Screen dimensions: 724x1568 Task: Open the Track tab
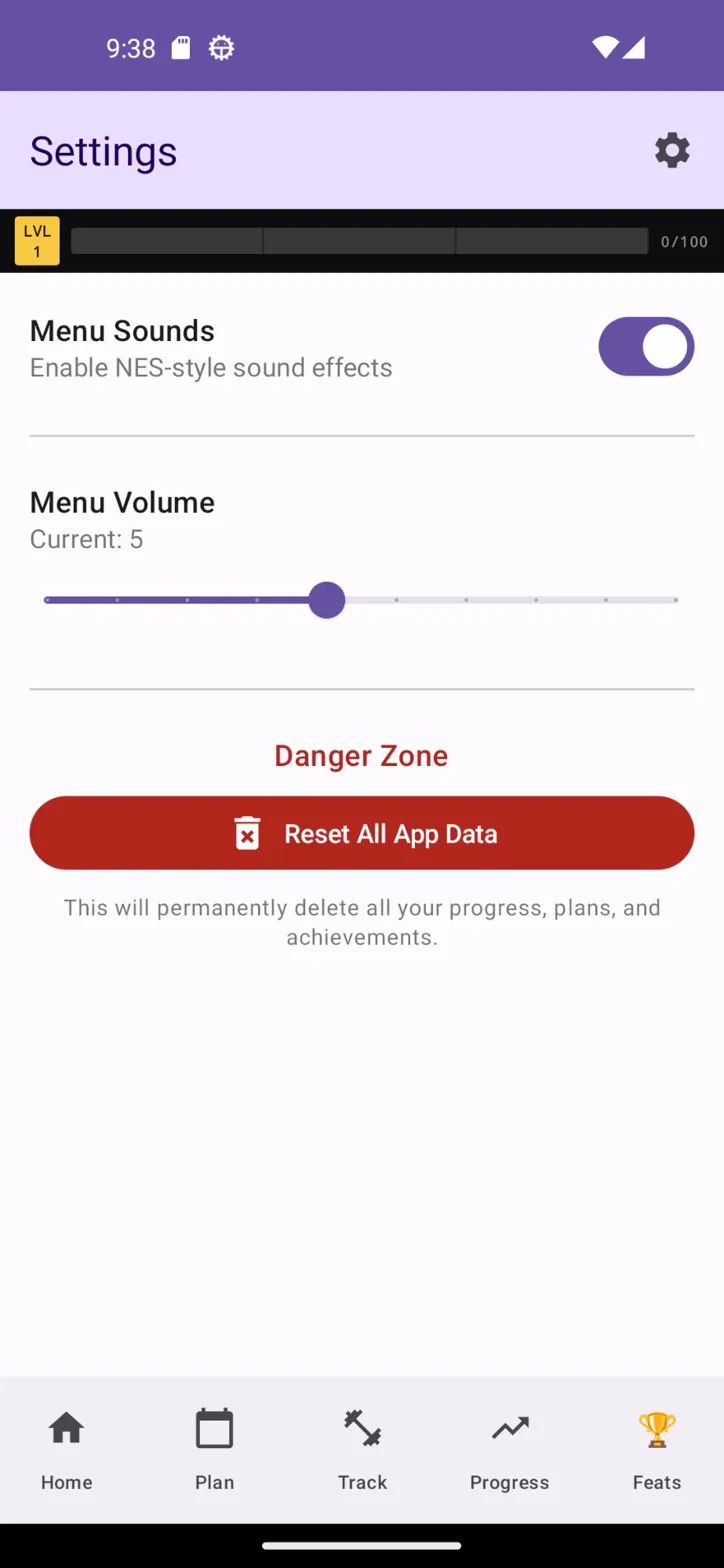(x=362, y=1450)
